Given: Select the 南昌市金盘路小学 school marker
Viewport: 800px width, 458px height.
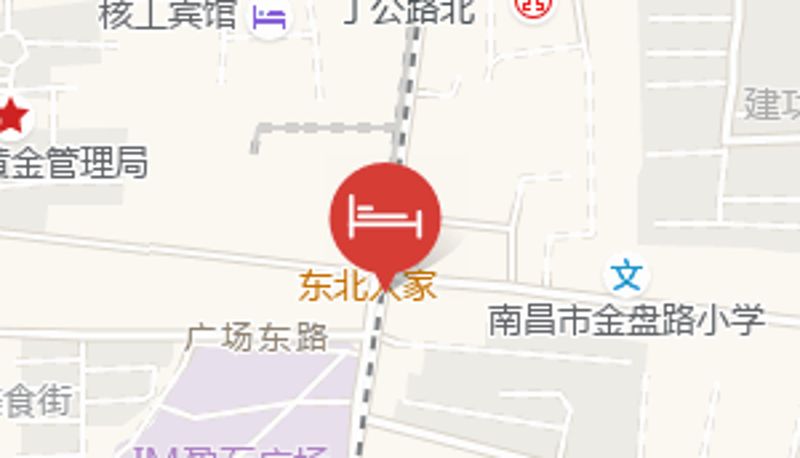Looking at the screenshot, I should [627, 274].
